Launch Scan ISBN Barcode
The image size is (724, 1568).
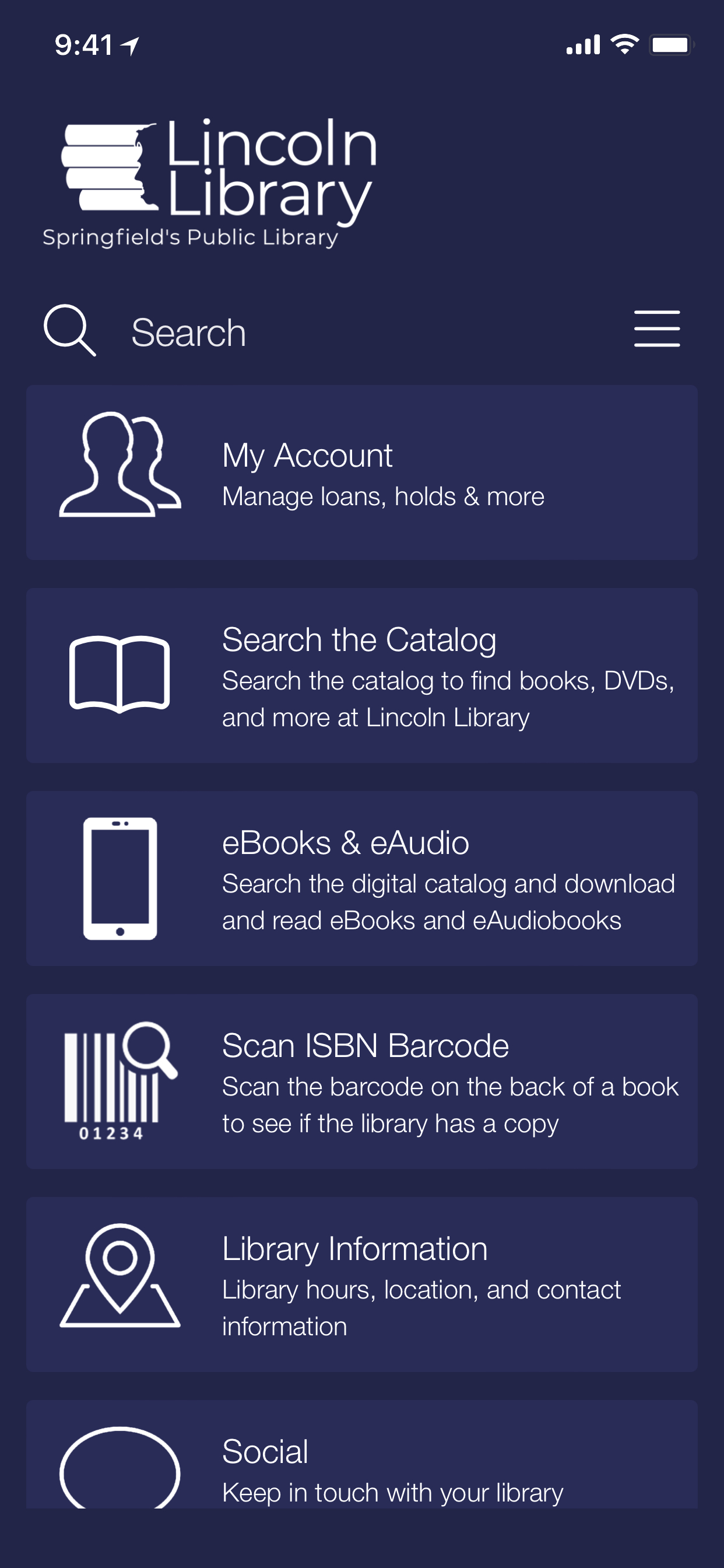click(362, 1081)
